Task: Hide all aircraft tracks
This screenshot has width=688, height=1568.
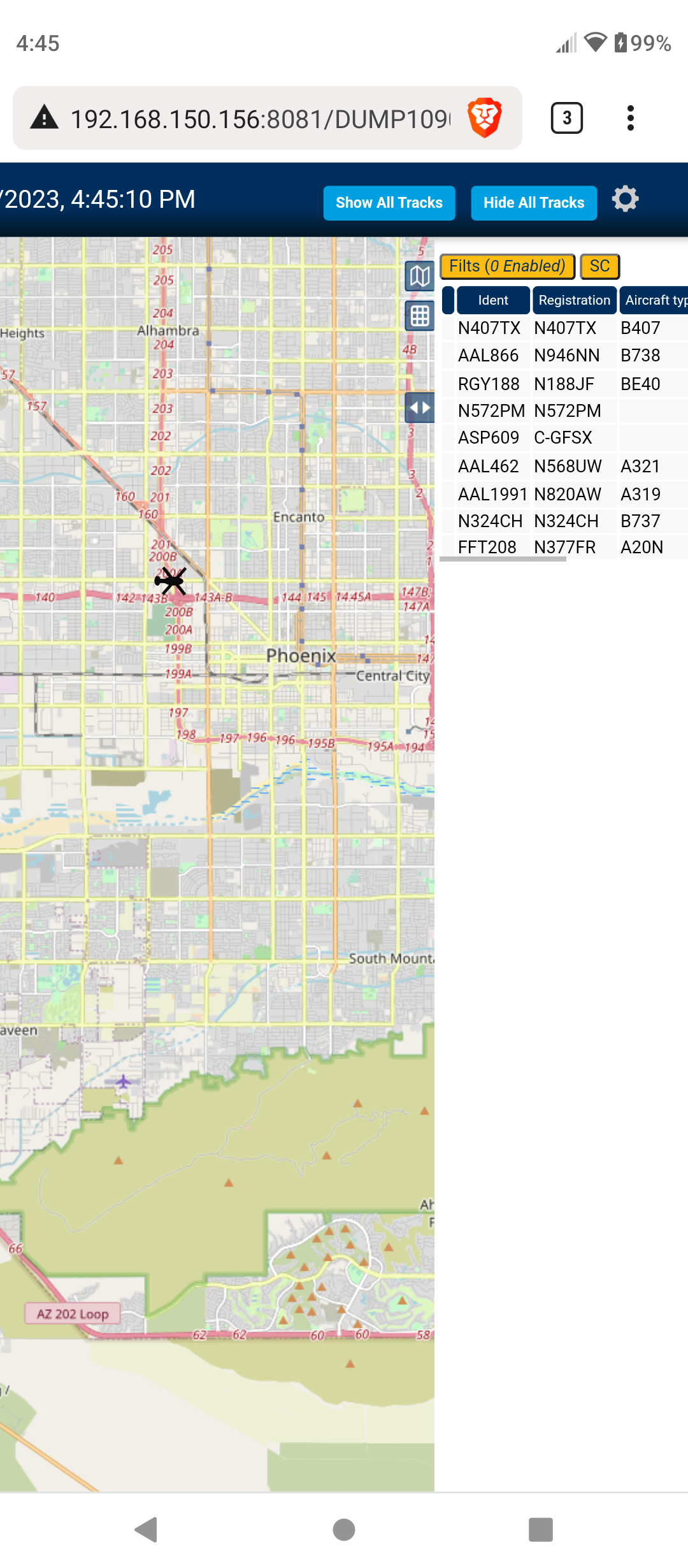Action: [x=534, y=203]
